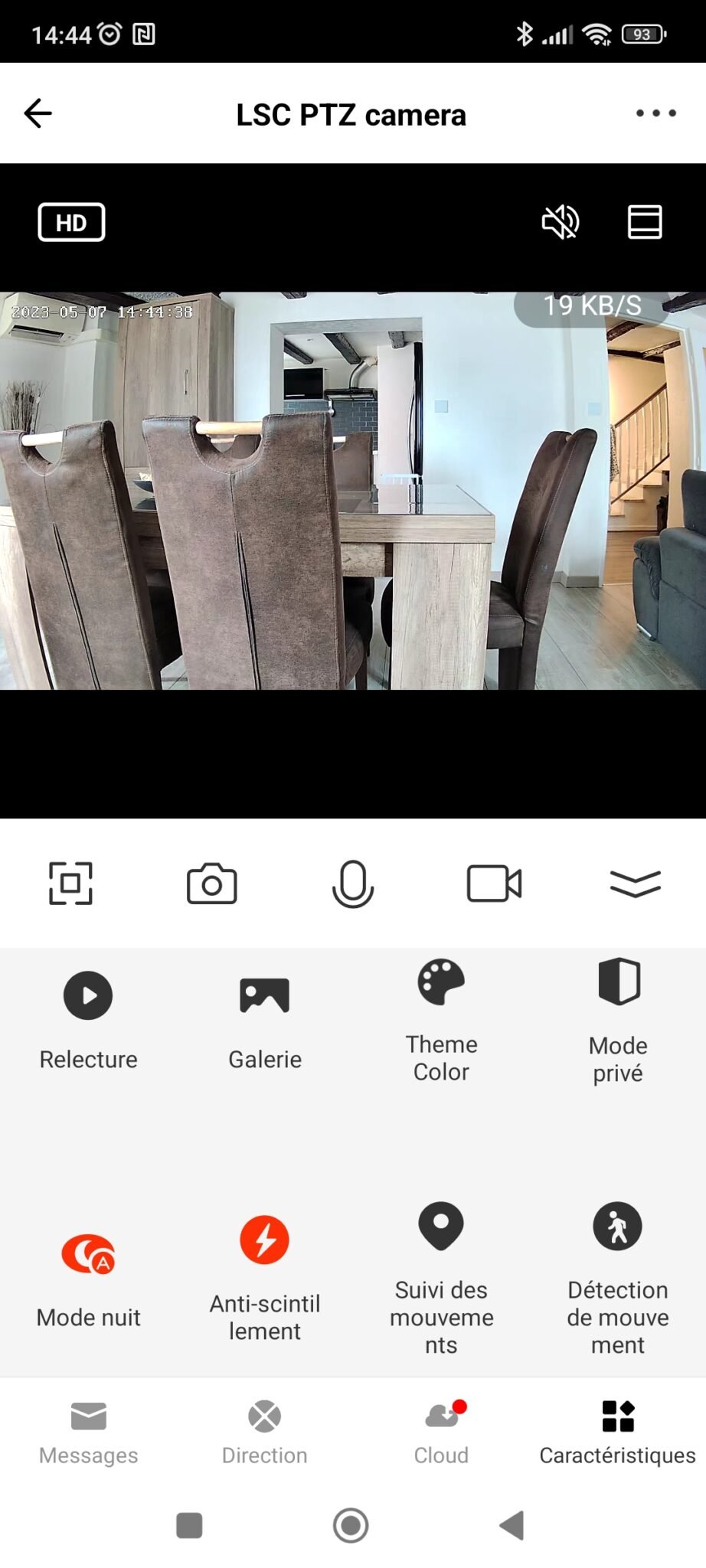Toggle Mode privé

[x=618, y=1017]
